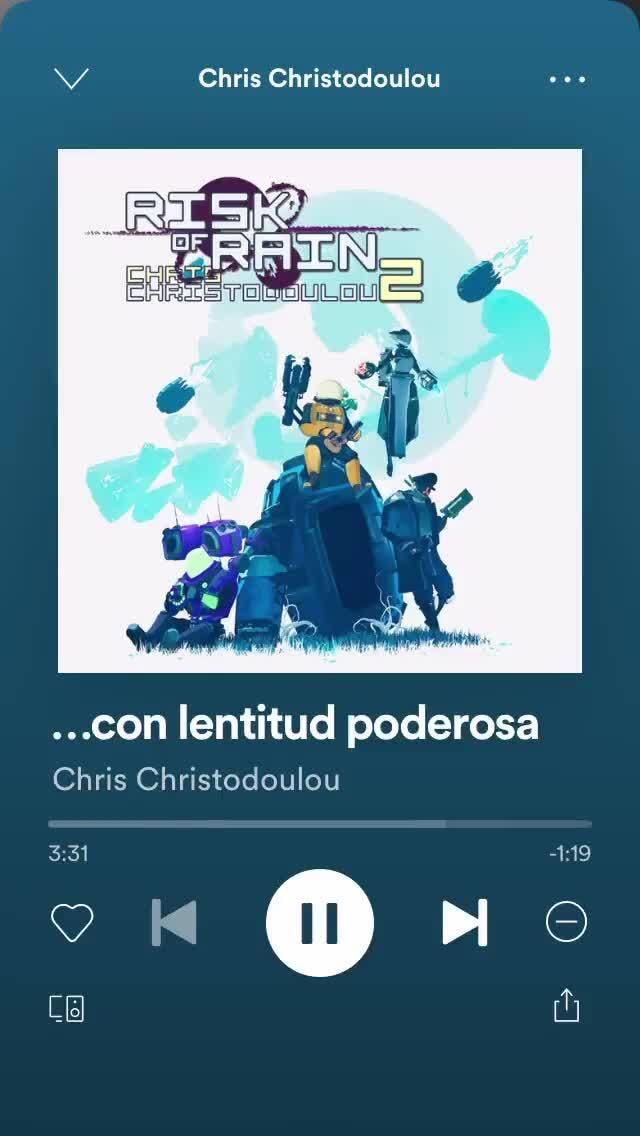
Task: Like the song with the heart icon
Action: (72, 922)
